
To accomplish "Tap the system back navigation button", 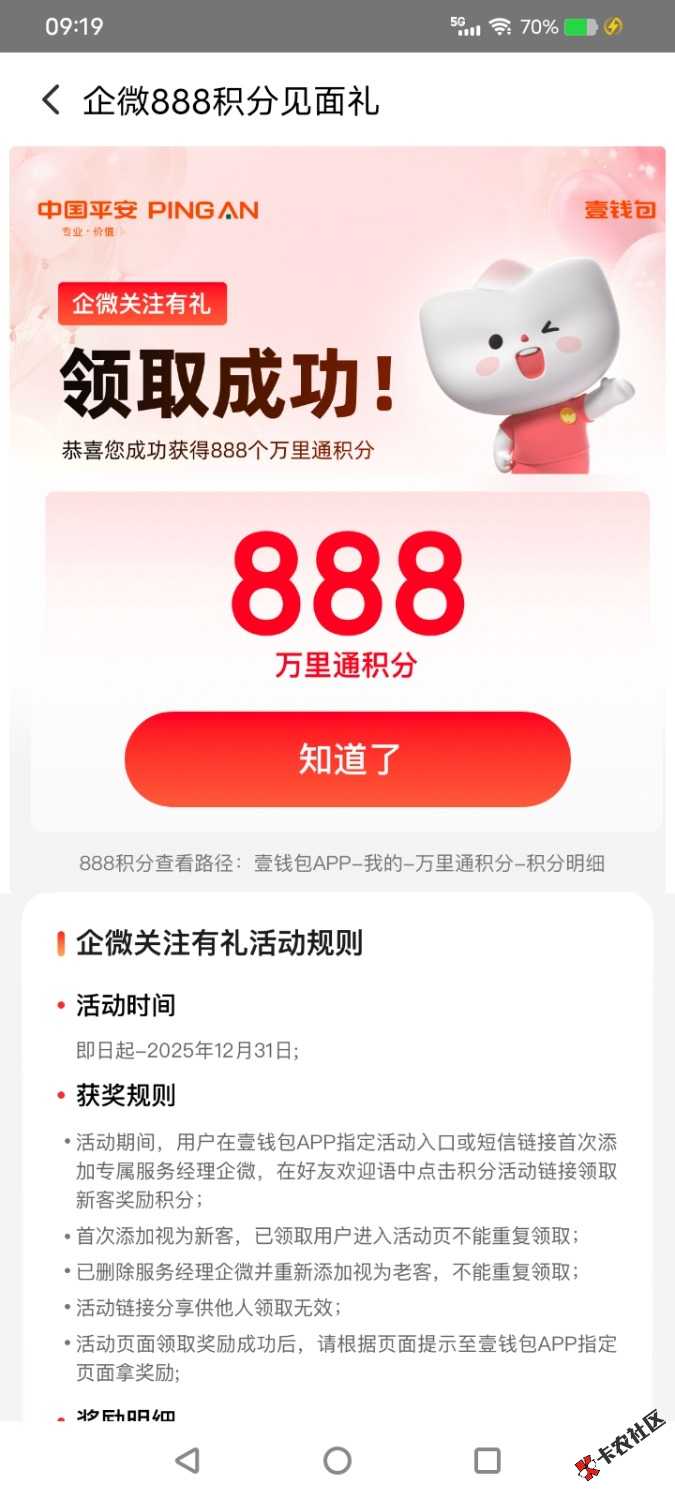I will (x=187, y=1460).
